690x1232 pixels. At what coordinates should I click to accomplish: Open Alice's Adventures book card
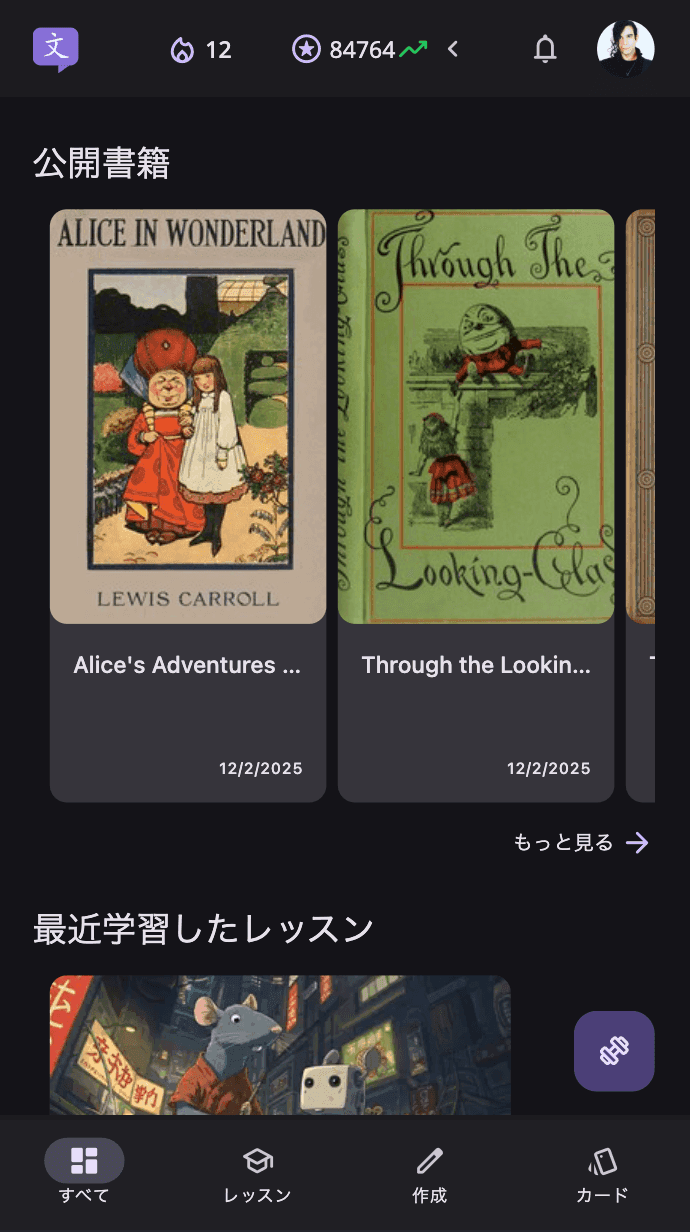click(x=188, y=505)
